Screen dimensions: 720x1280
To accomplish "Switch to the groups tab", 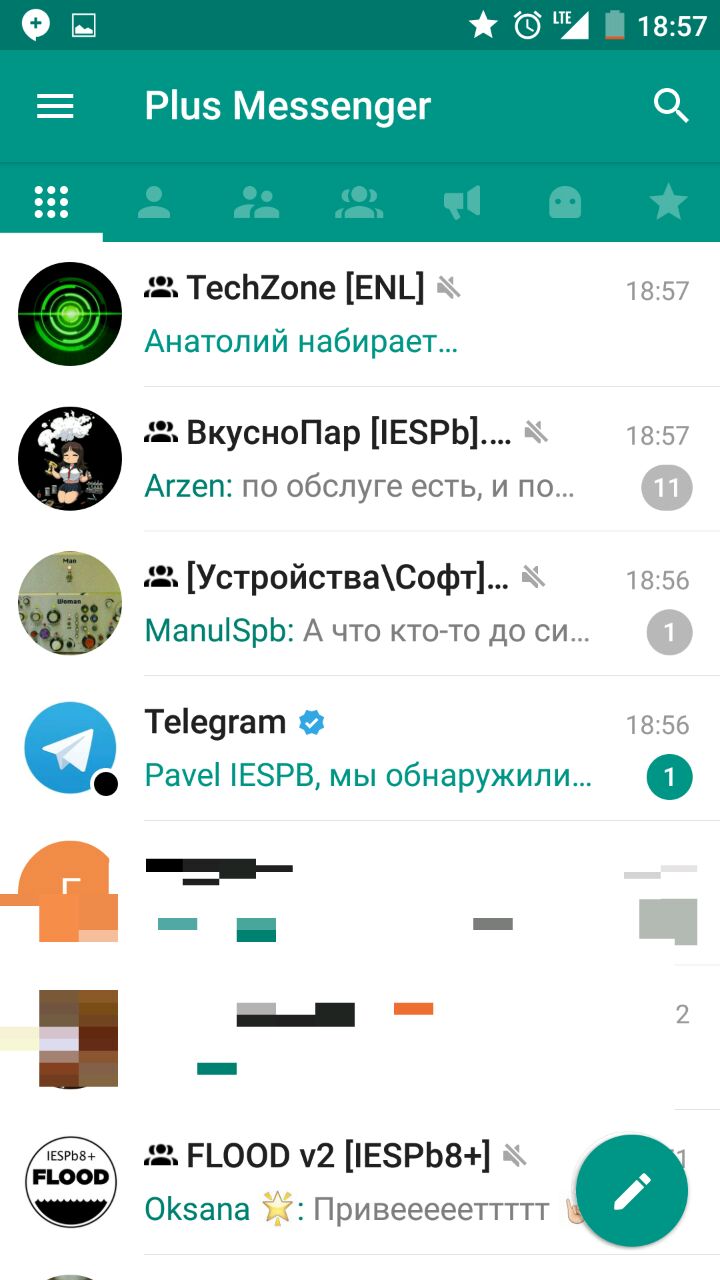I will (256, 202).
